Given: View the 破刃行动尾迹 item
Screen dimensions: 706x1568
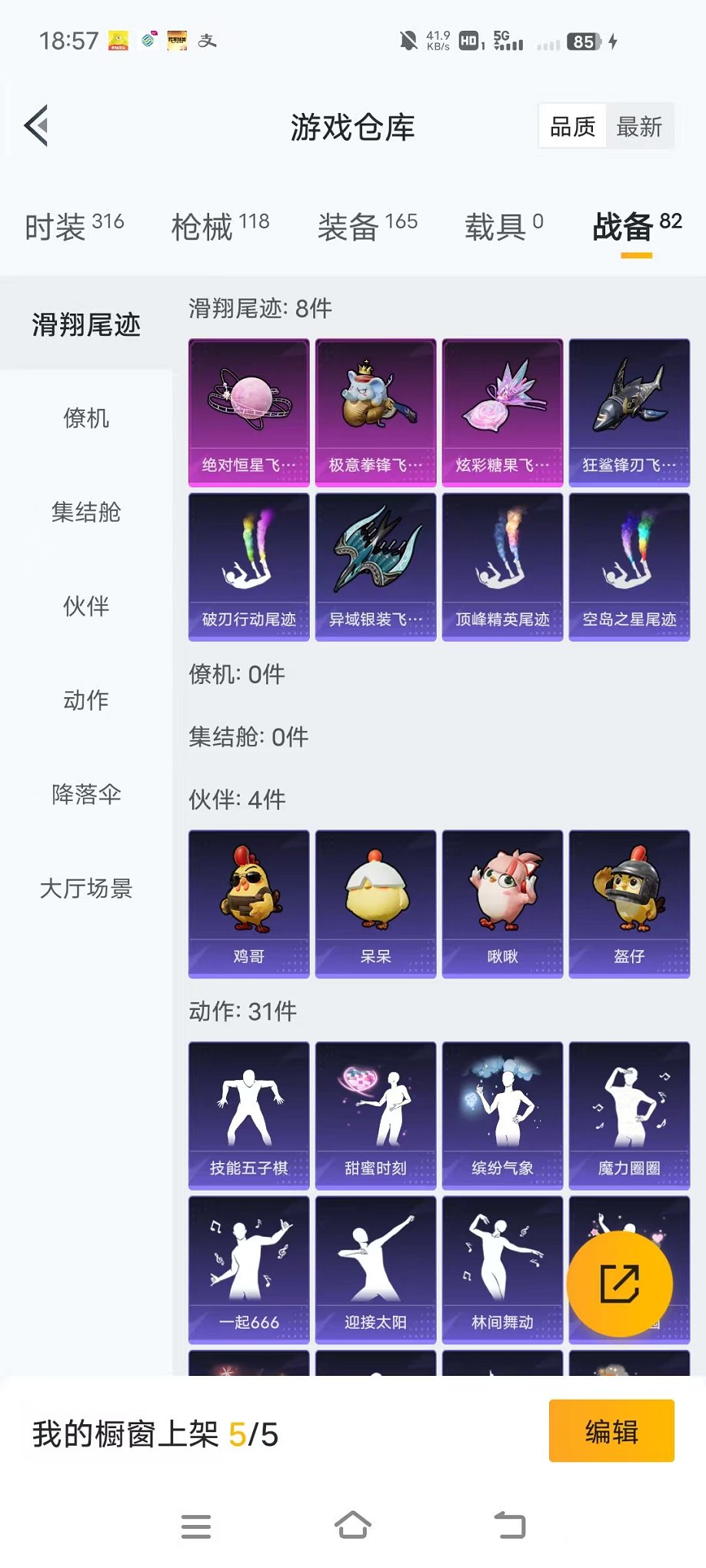Looking at the screenshot, I should coord(249,566).
